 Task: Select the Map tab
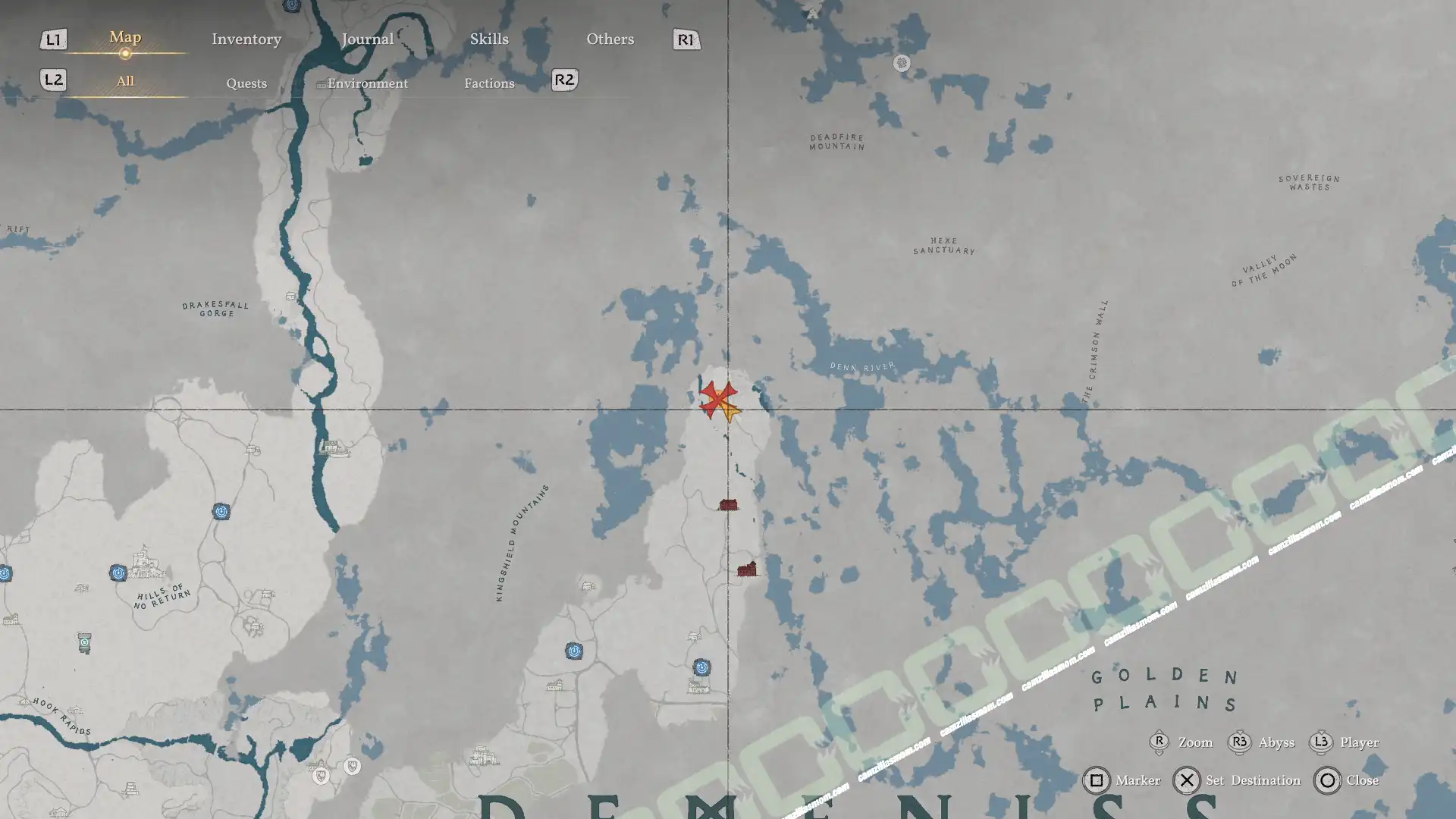pos(125,37)
